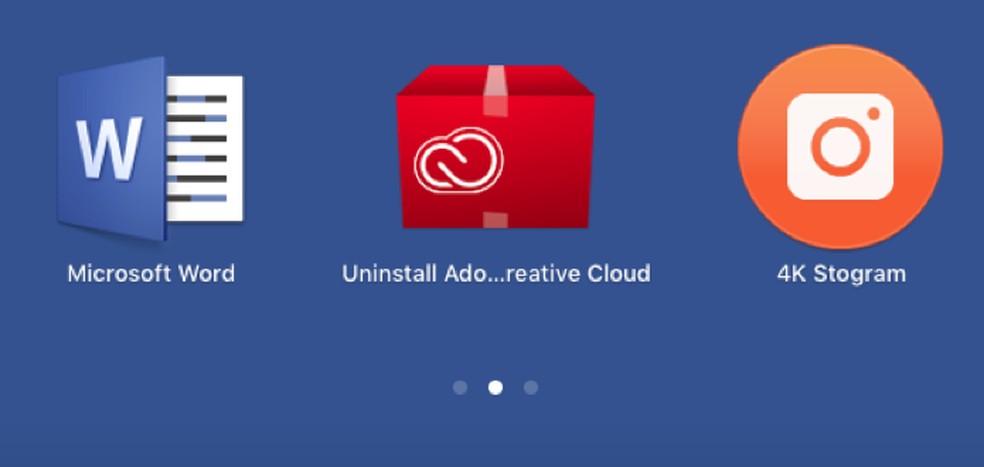Launch Uninstall Adobe Creative Cloud
This screenshot has width=984, height=467.
pos(495,150)
